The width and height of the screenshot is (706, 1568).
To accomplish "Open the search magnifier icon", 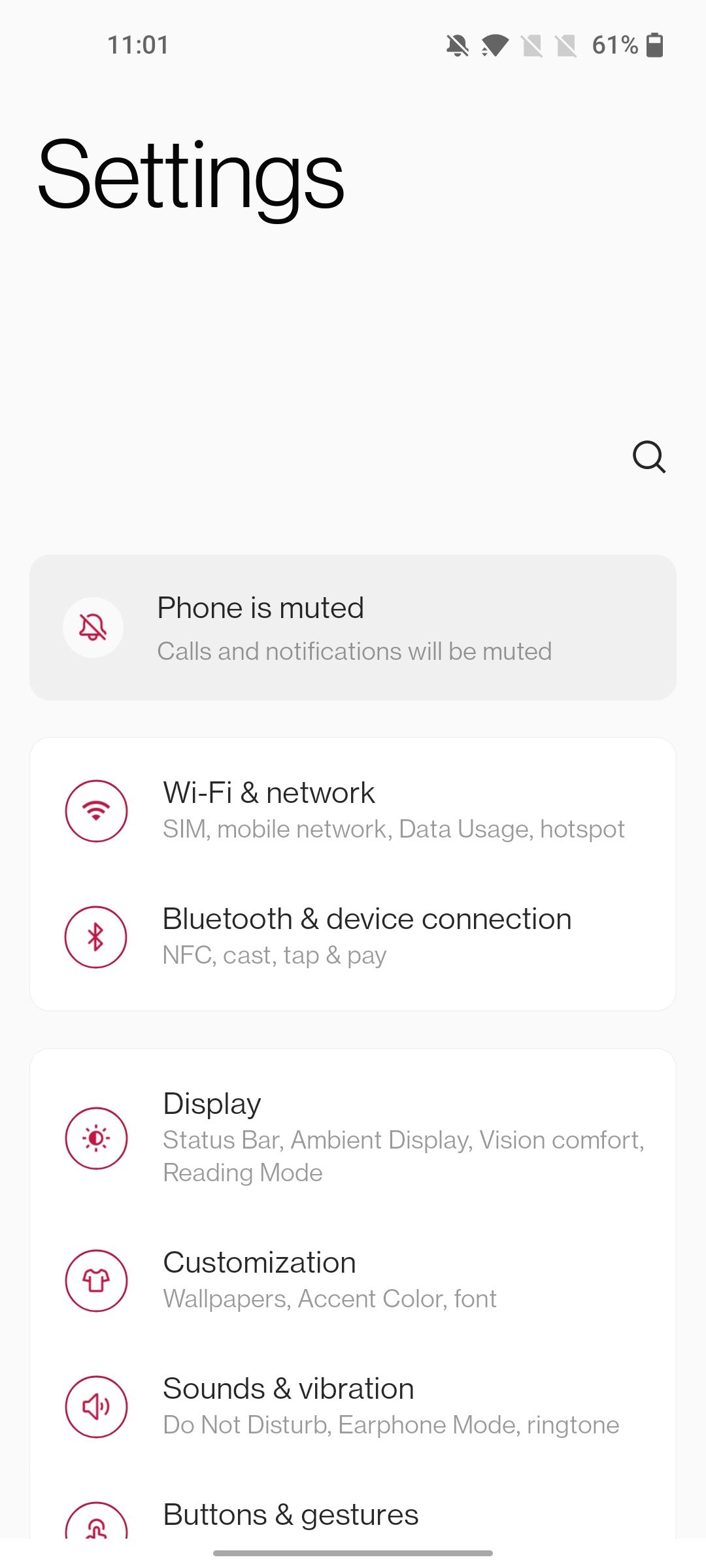I will pyautogui.click(x=649, y=457).
